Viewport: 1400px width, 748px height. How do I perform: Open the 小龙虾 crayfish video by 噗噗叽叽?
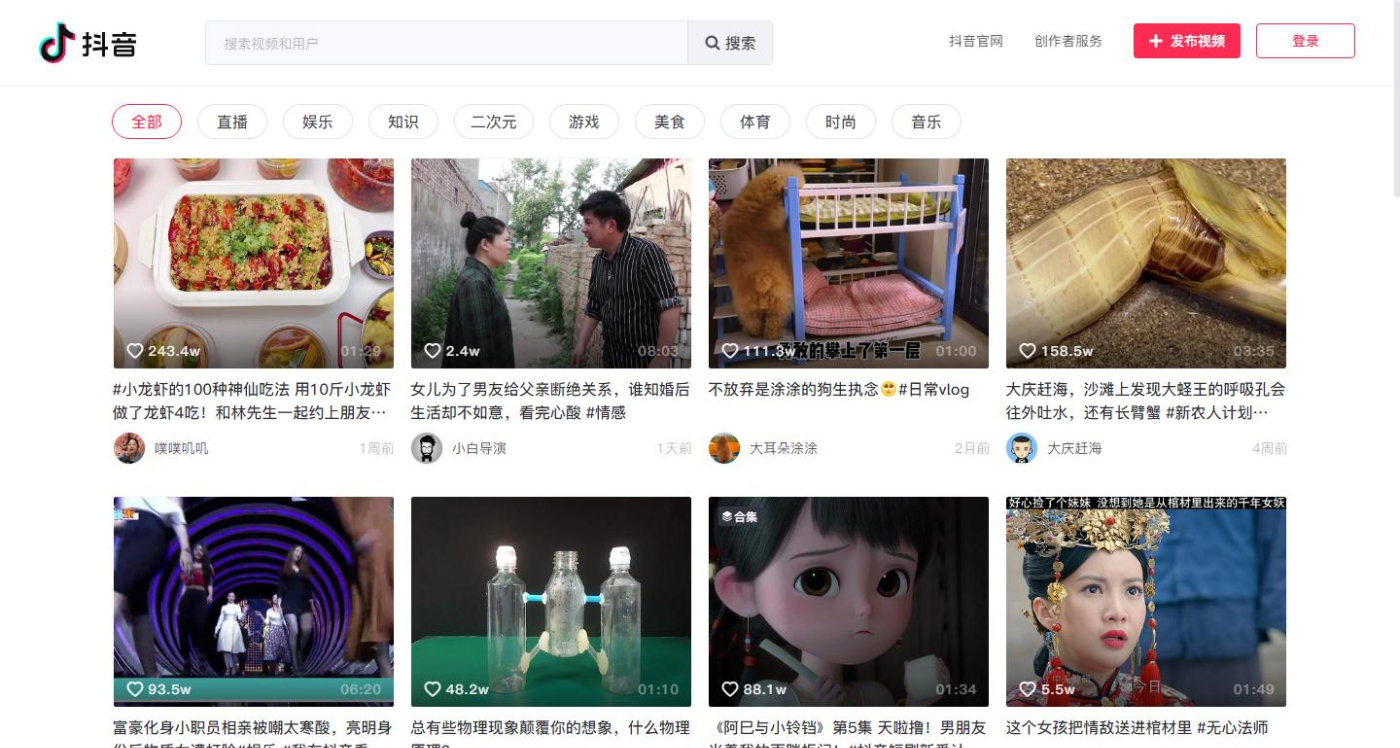[x=253, y=263]
